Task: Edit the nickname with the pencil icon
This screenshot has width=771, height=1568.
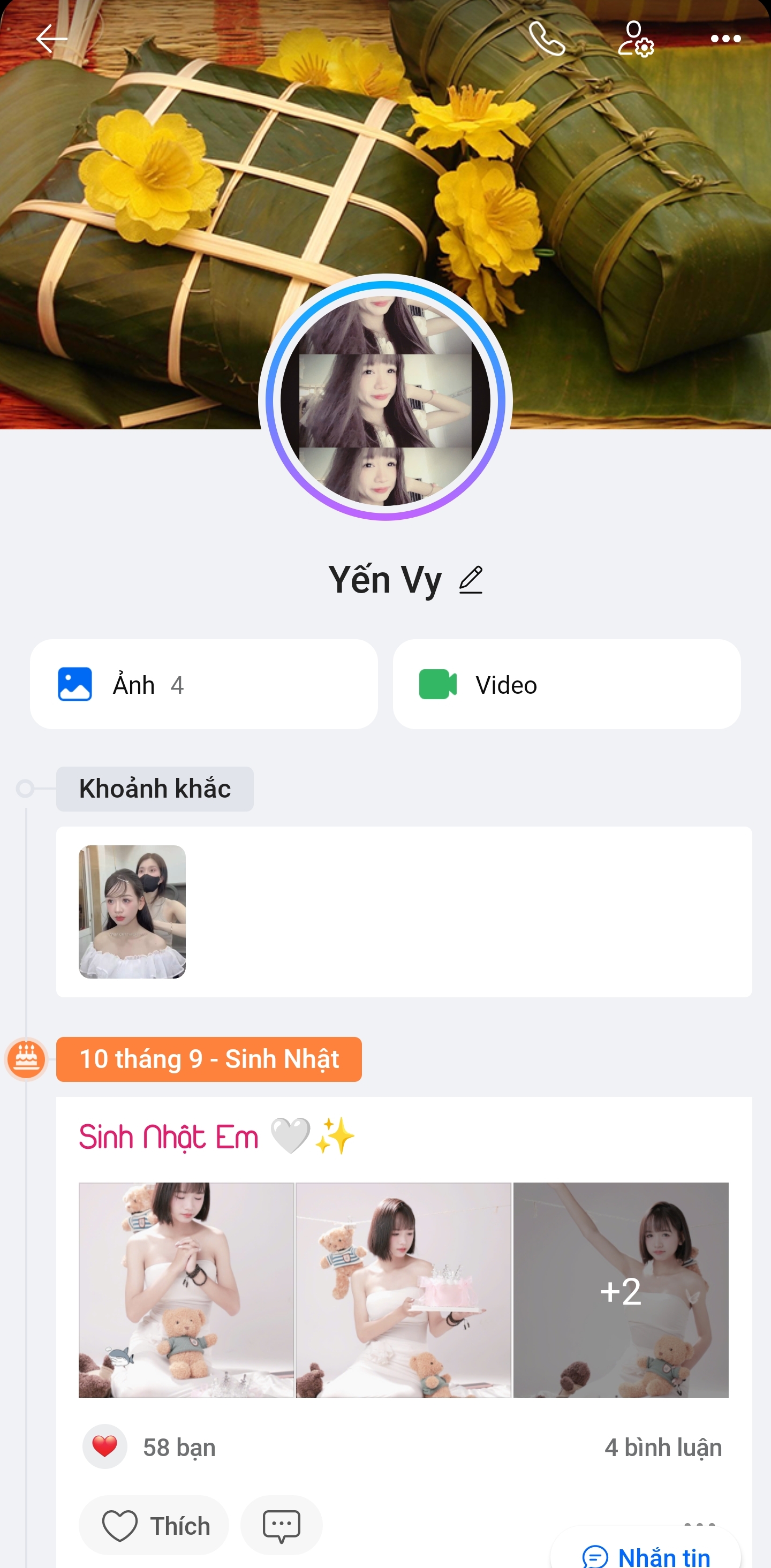Action: (471, 580)
